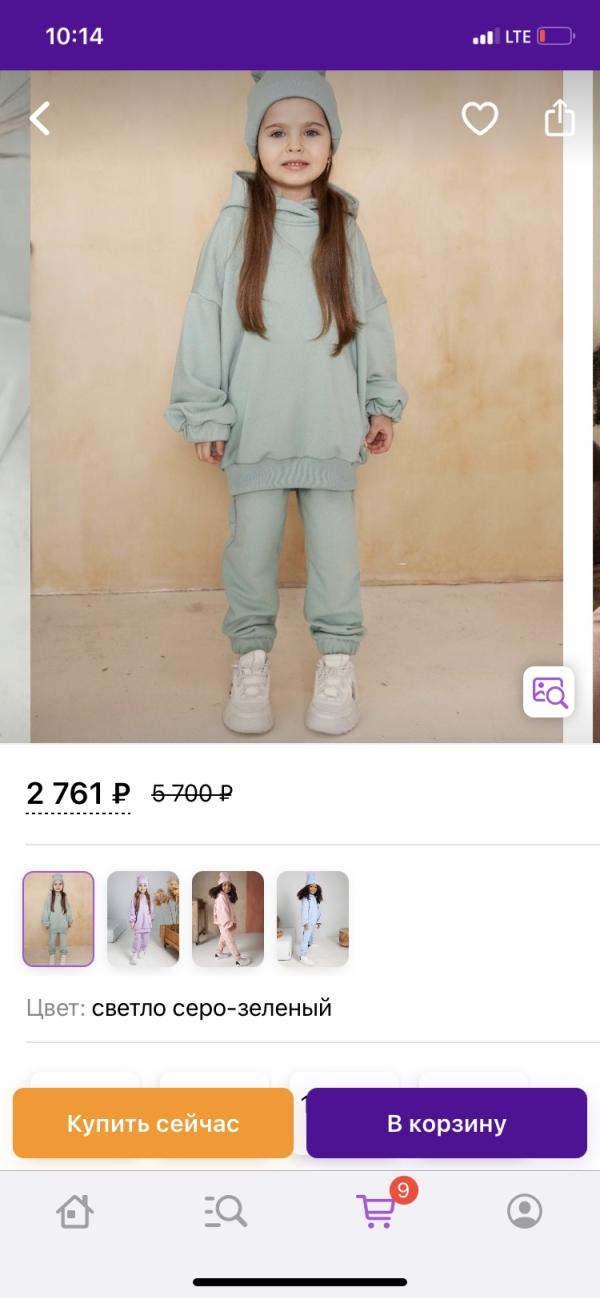
Task: Open the shopping cart tab
Action: [x=377, y=1211]
